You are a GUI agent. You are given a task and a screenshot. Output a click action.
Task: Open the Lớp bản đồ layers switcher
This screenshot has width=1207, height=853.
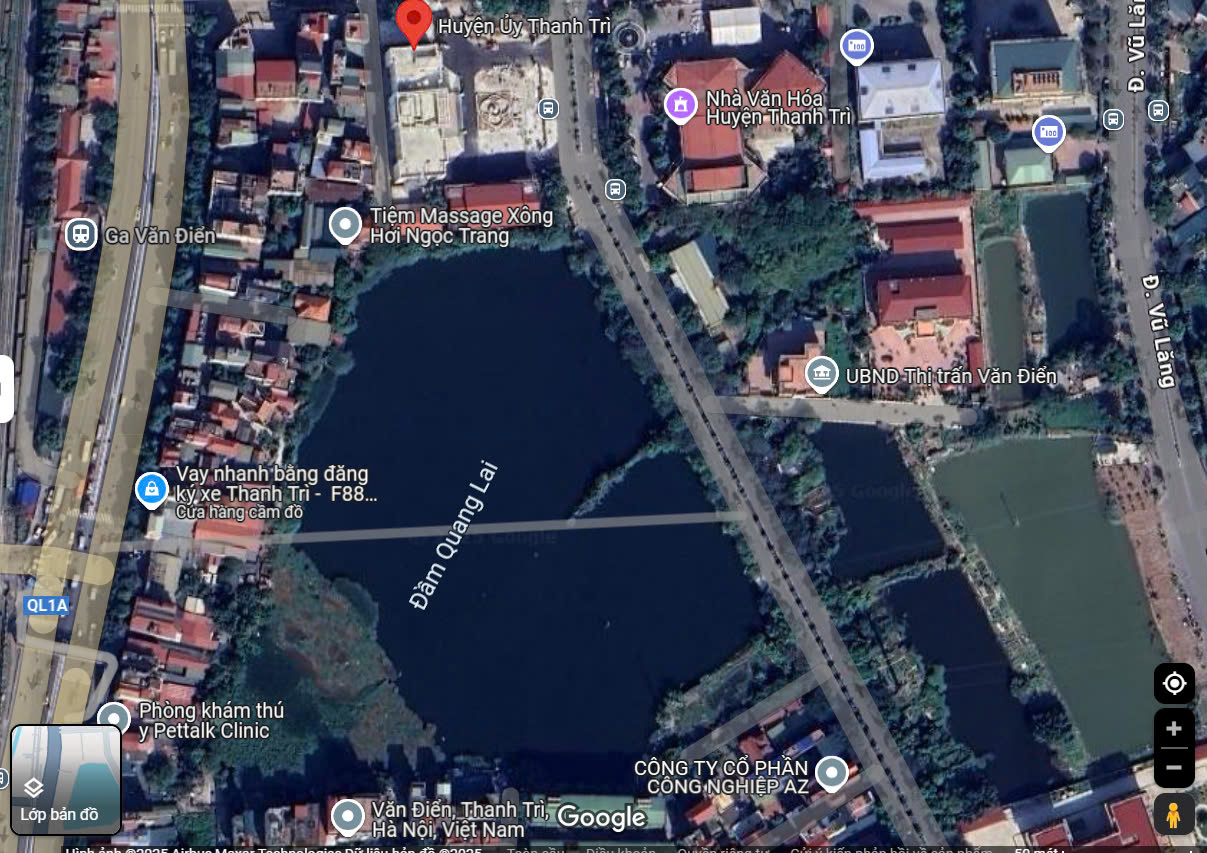(65, 779)
